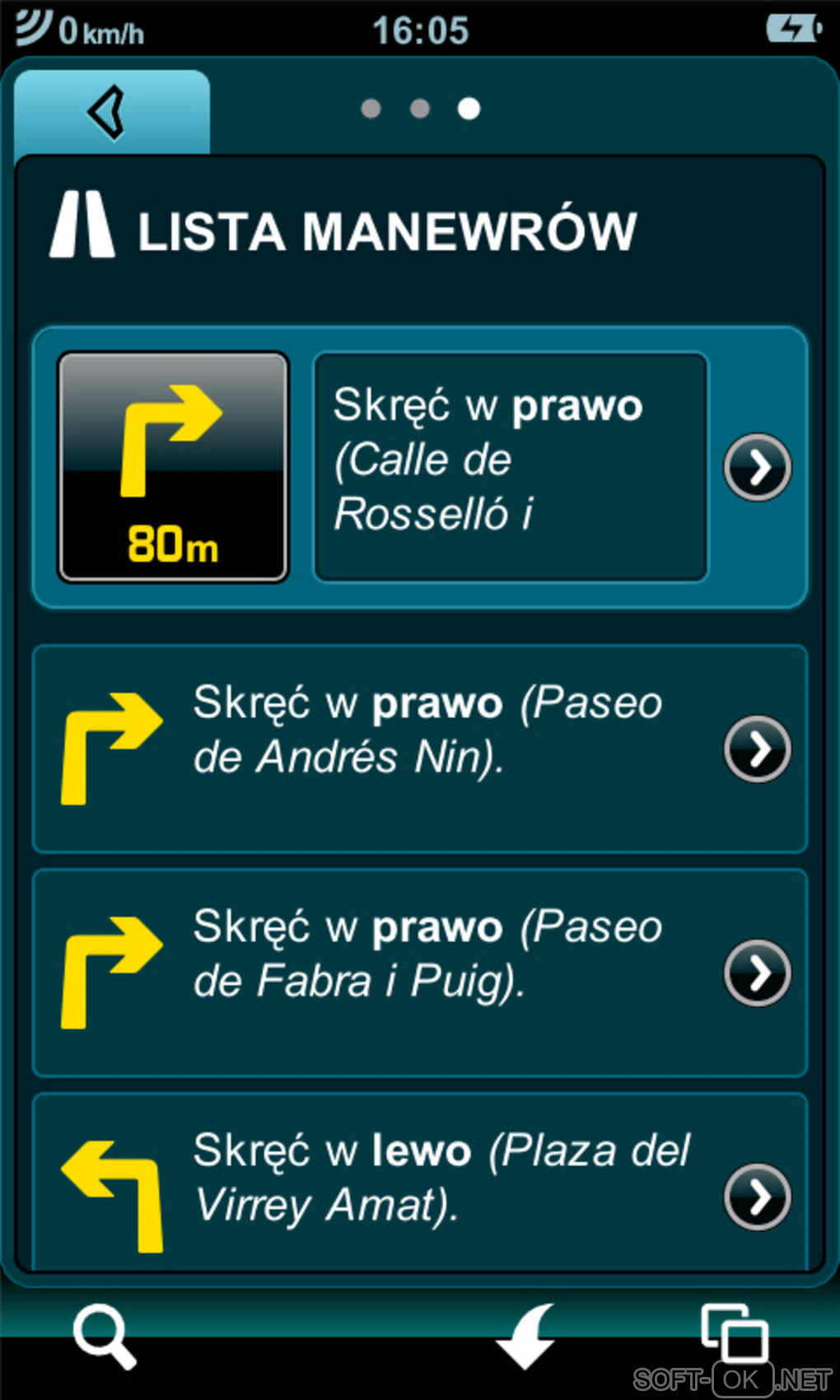Tap the 80m right-turn maneuver tile
This screenshot has height=1400, width=840.
tap(173, 467)
